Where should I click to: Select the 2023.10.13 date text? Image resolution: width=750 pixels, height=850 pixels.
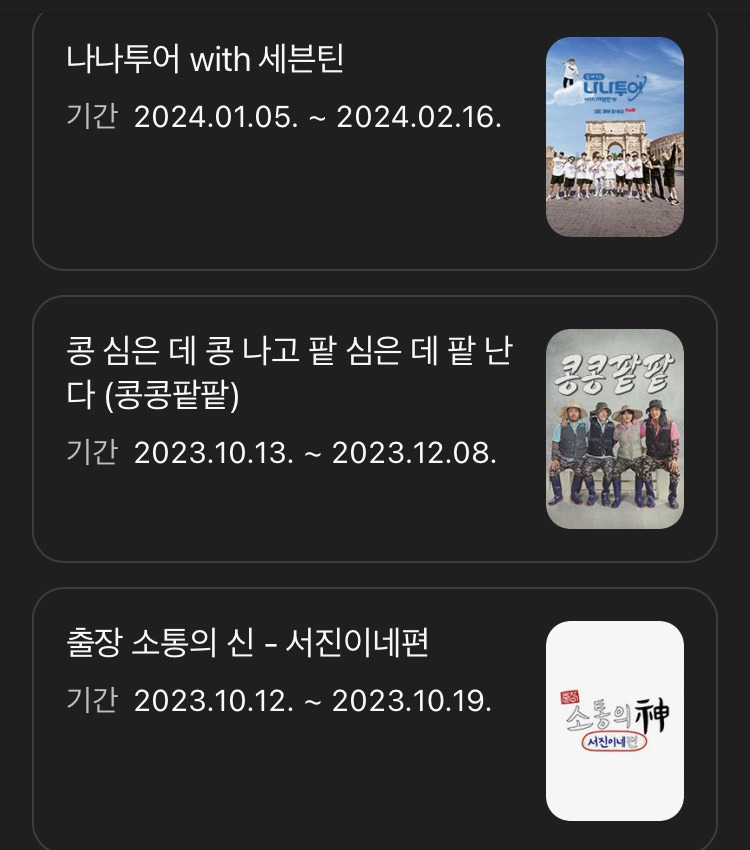click(x=216, y=450)
